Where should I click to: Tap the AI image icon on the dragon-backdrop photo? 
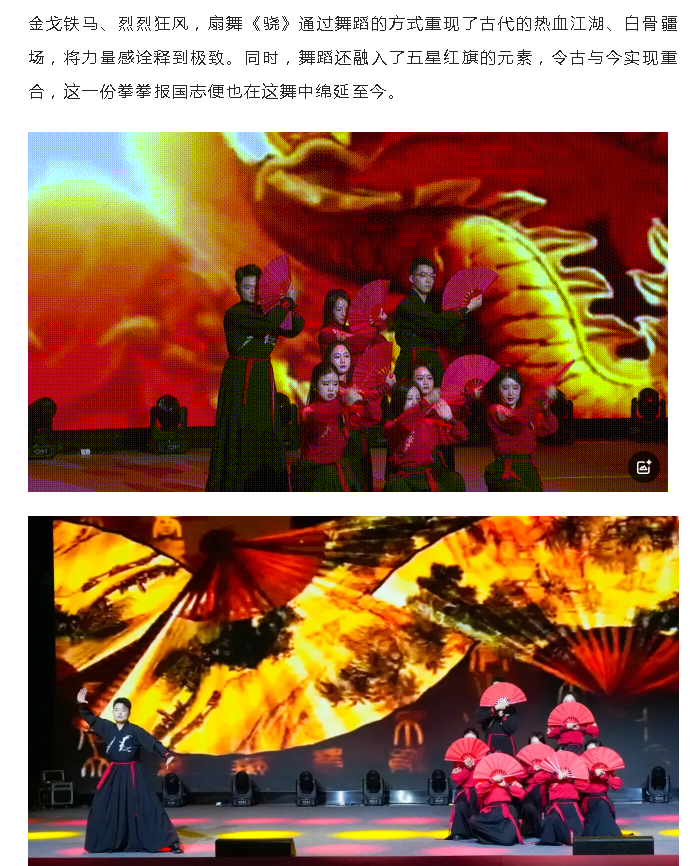coord(643,467)
